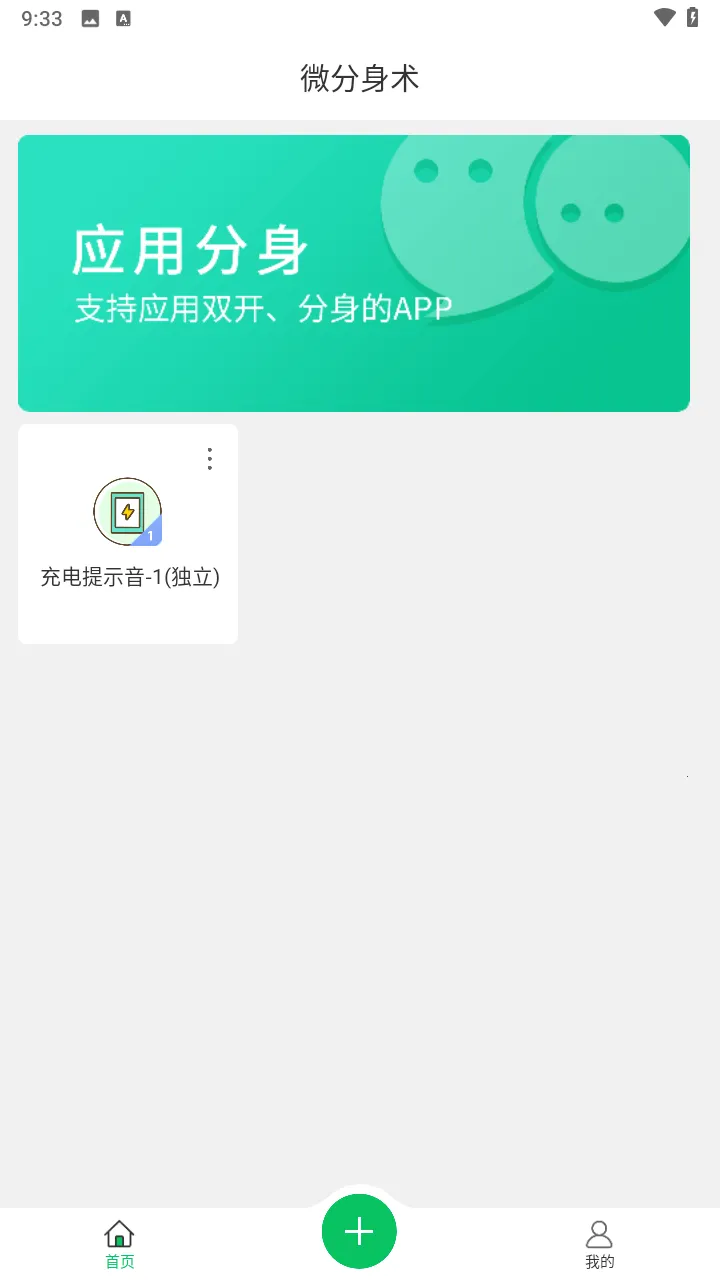Open the overflow menu on 充电提示音 card
This screenshot has width=720, height=1280.
(209, 458)
